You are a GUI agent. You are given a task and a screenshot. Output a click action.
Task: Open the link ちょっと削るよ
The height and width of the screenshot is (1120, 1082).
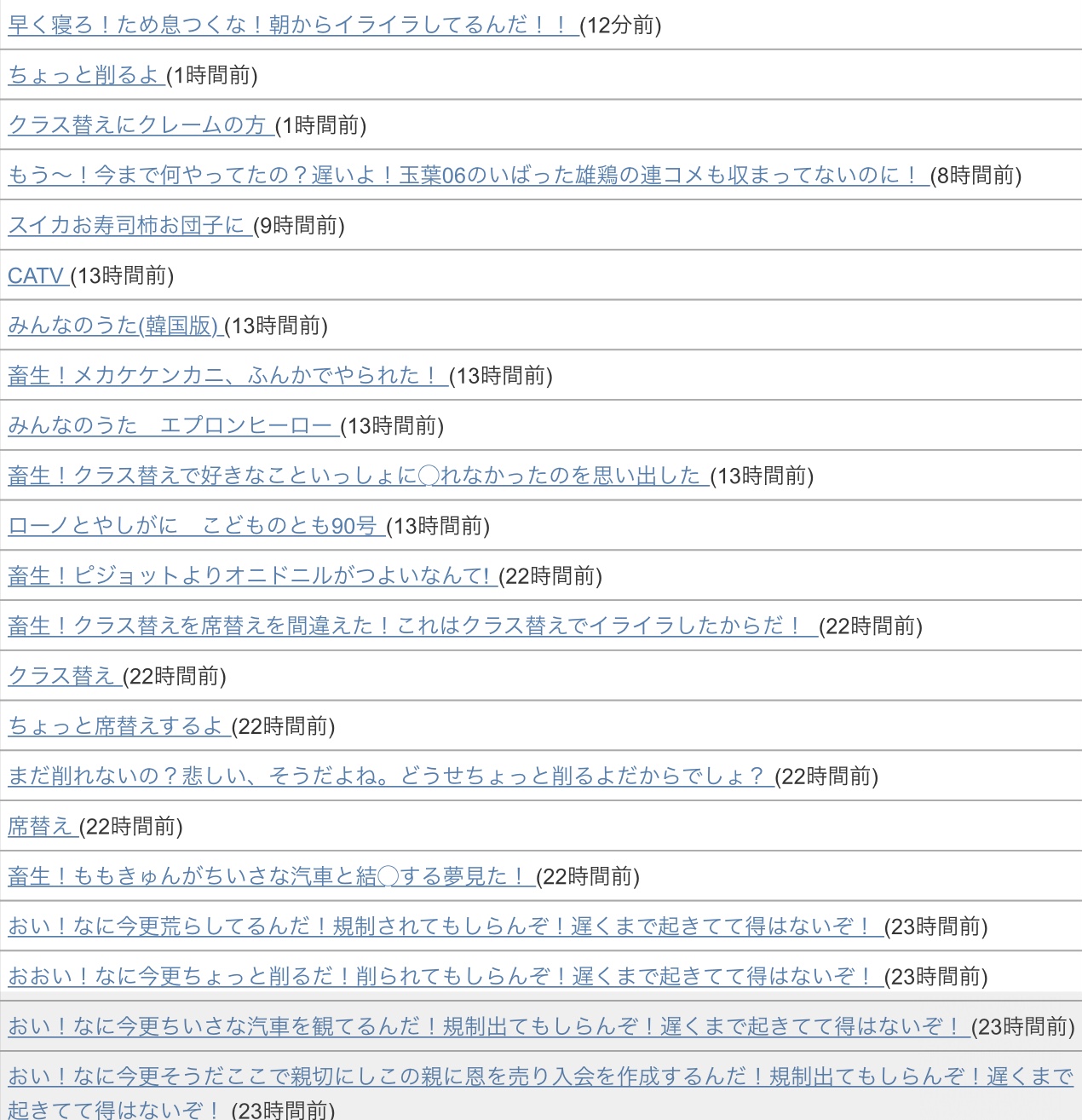coord(87,75)
